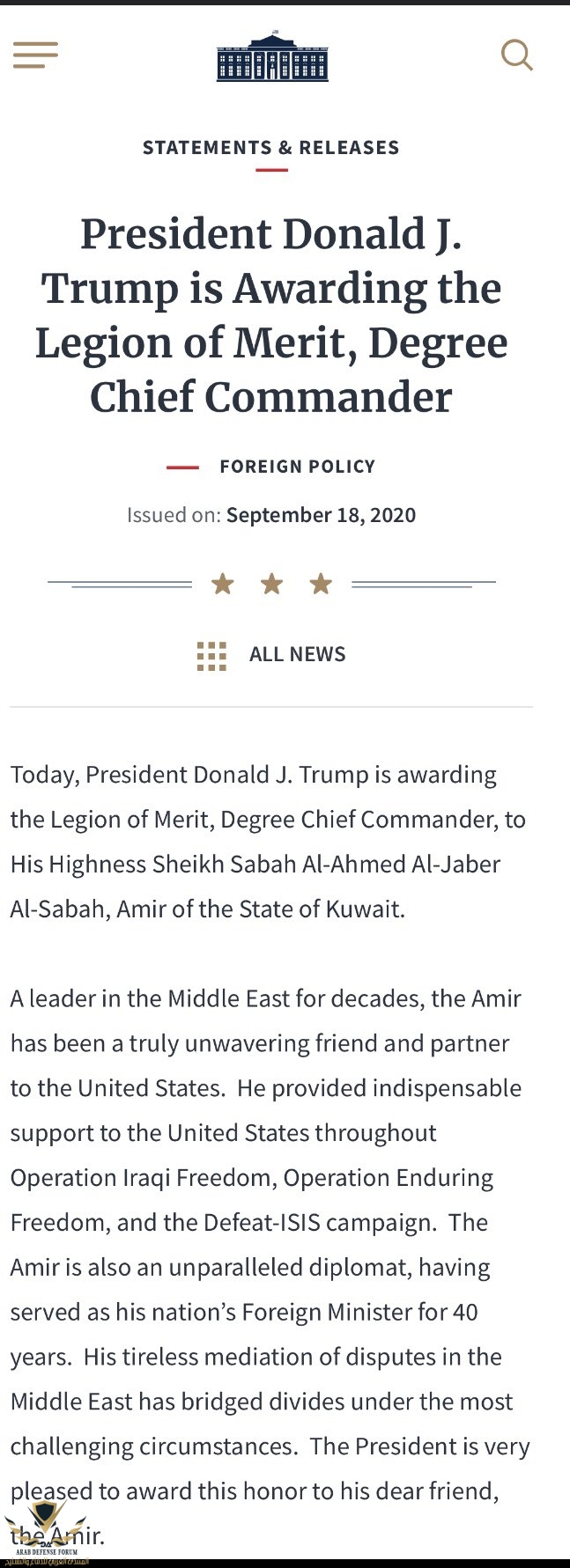Open the hamburger navigation menu

pos(35,55)
